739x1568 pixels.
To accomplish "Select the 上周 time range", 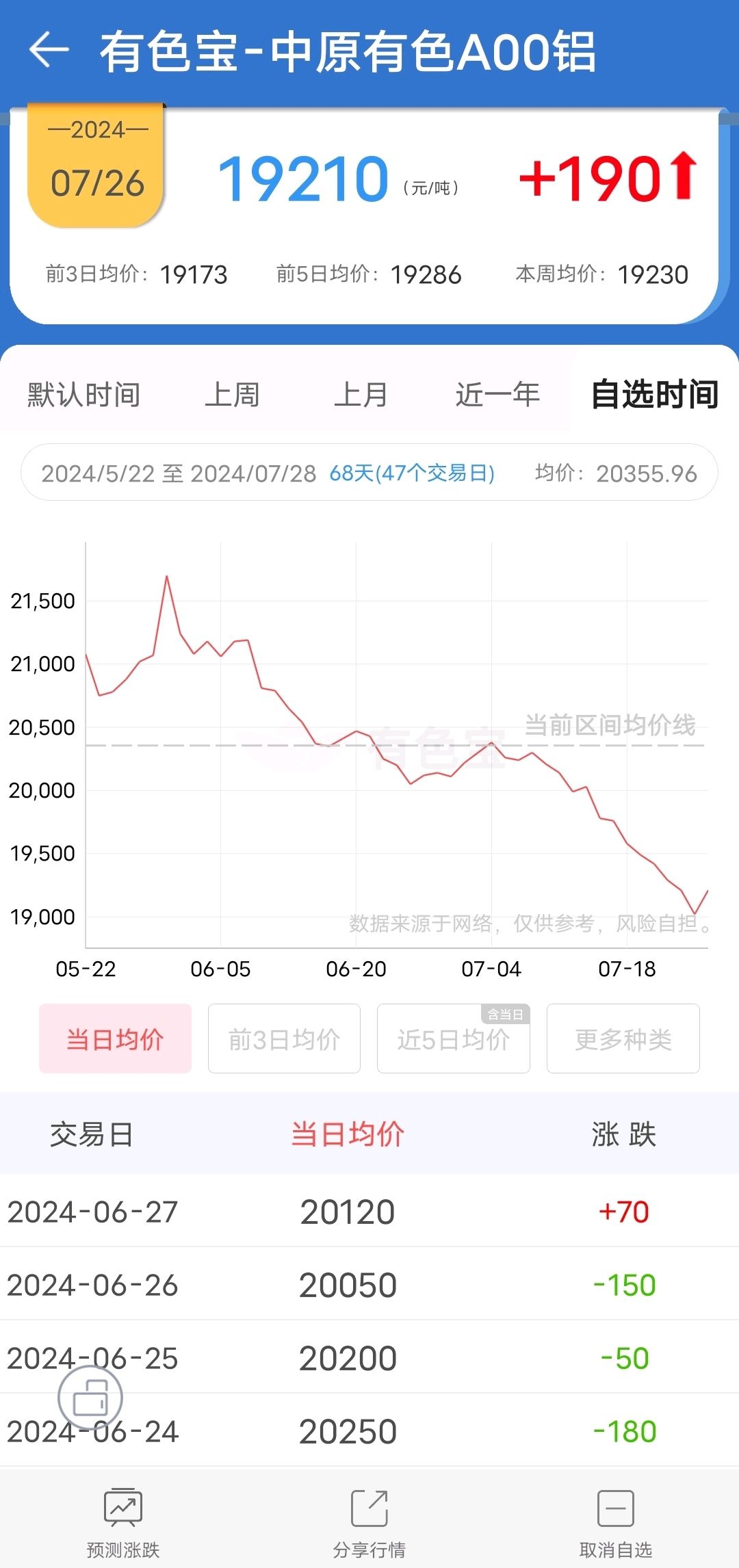I will (x=232, y=395).
